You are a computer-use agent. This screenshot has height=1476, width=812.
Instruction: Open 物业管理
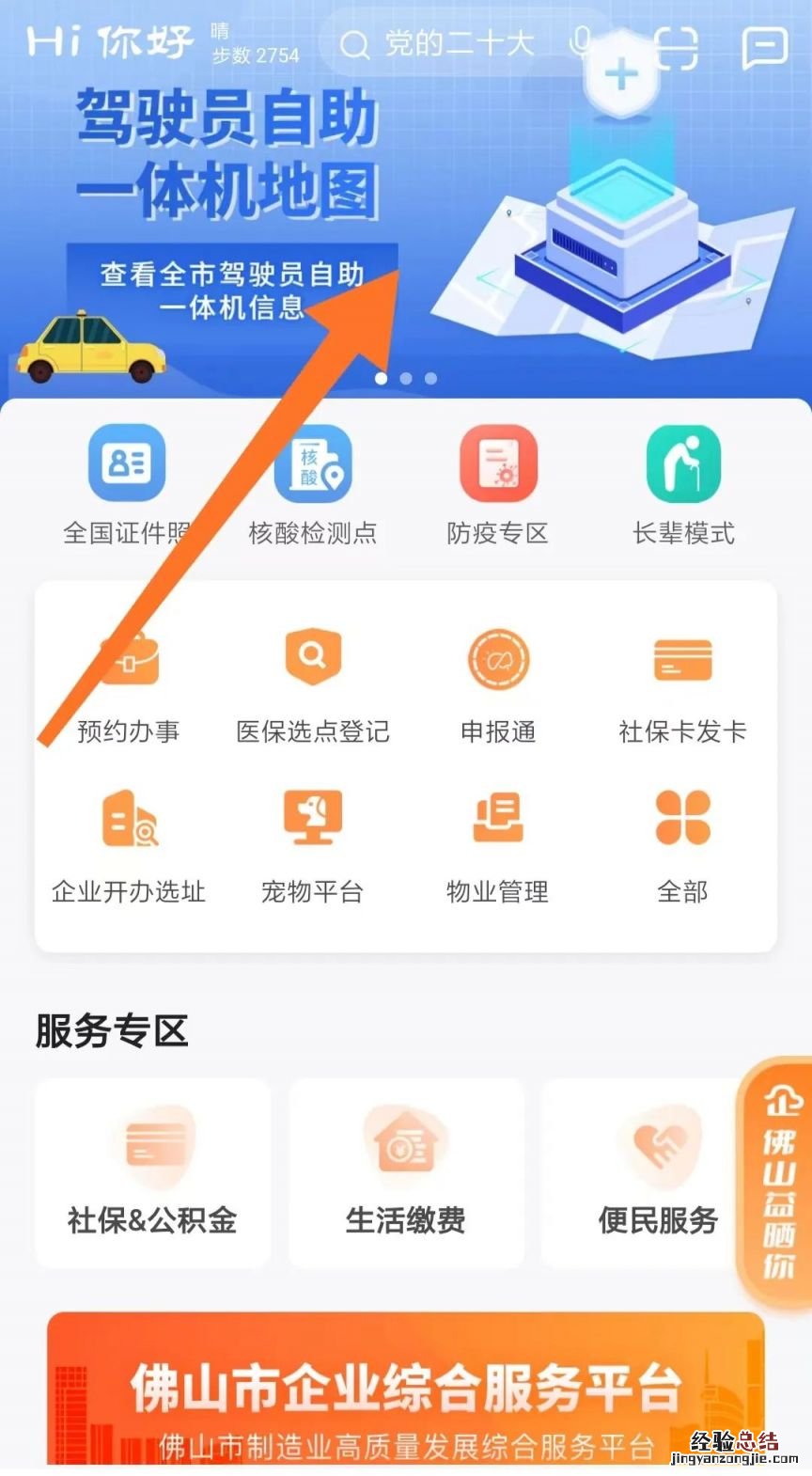pos(498,846)
